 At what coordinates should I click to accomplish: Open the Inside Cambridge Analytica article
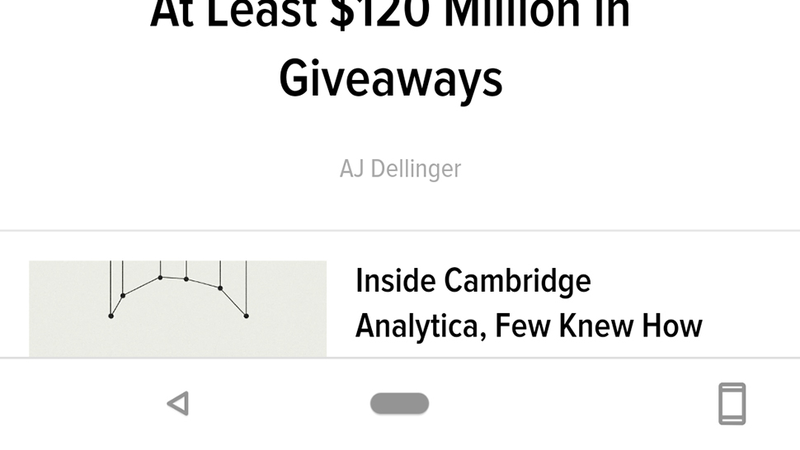[x=528, y=303]
